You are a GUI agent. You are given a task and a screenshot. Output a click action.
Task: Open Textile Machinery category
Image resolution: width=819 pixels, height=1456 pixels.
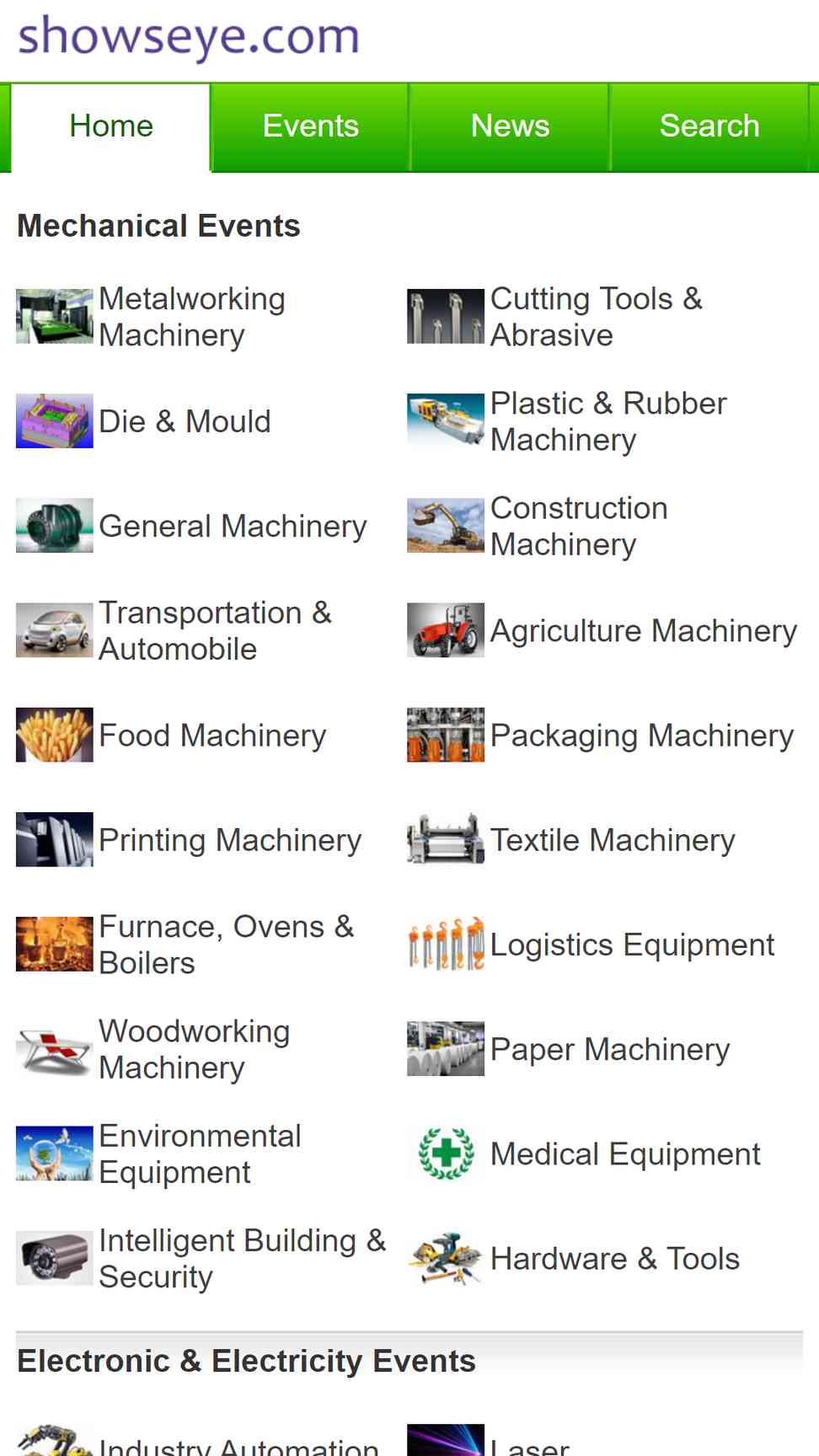coord(613,840)
